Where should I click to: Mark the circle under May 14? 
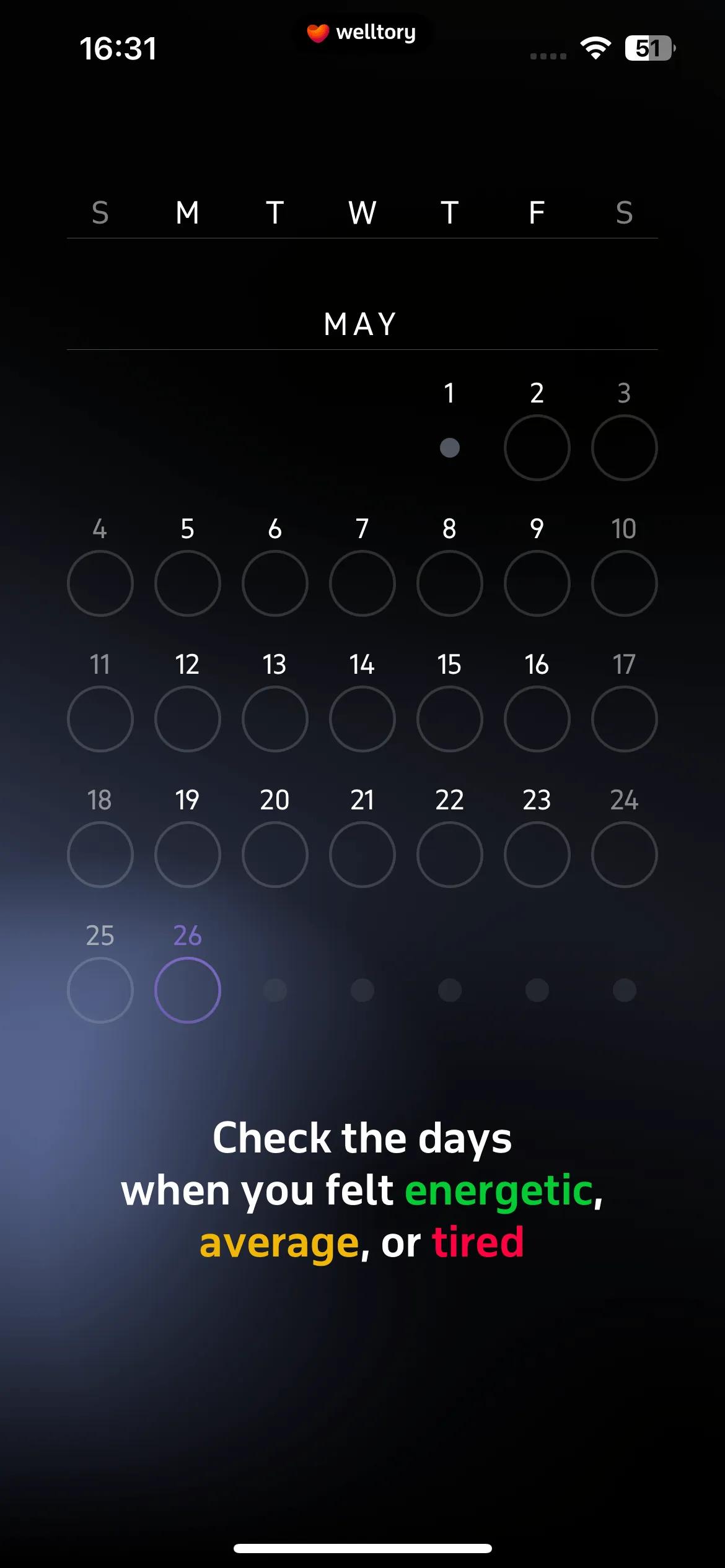point(362,719)
